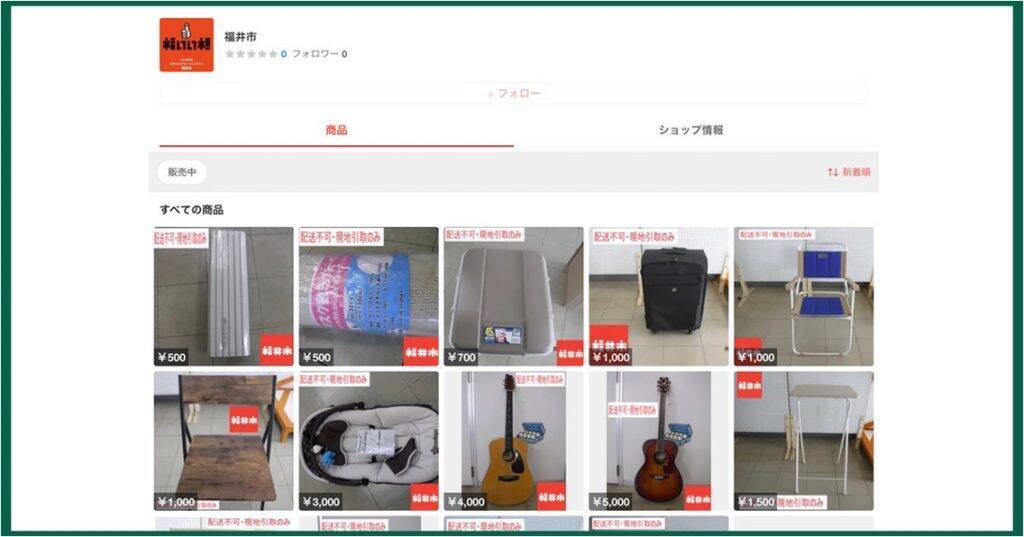Switch to the ショップ情報 tab

[x=691, y=130]
